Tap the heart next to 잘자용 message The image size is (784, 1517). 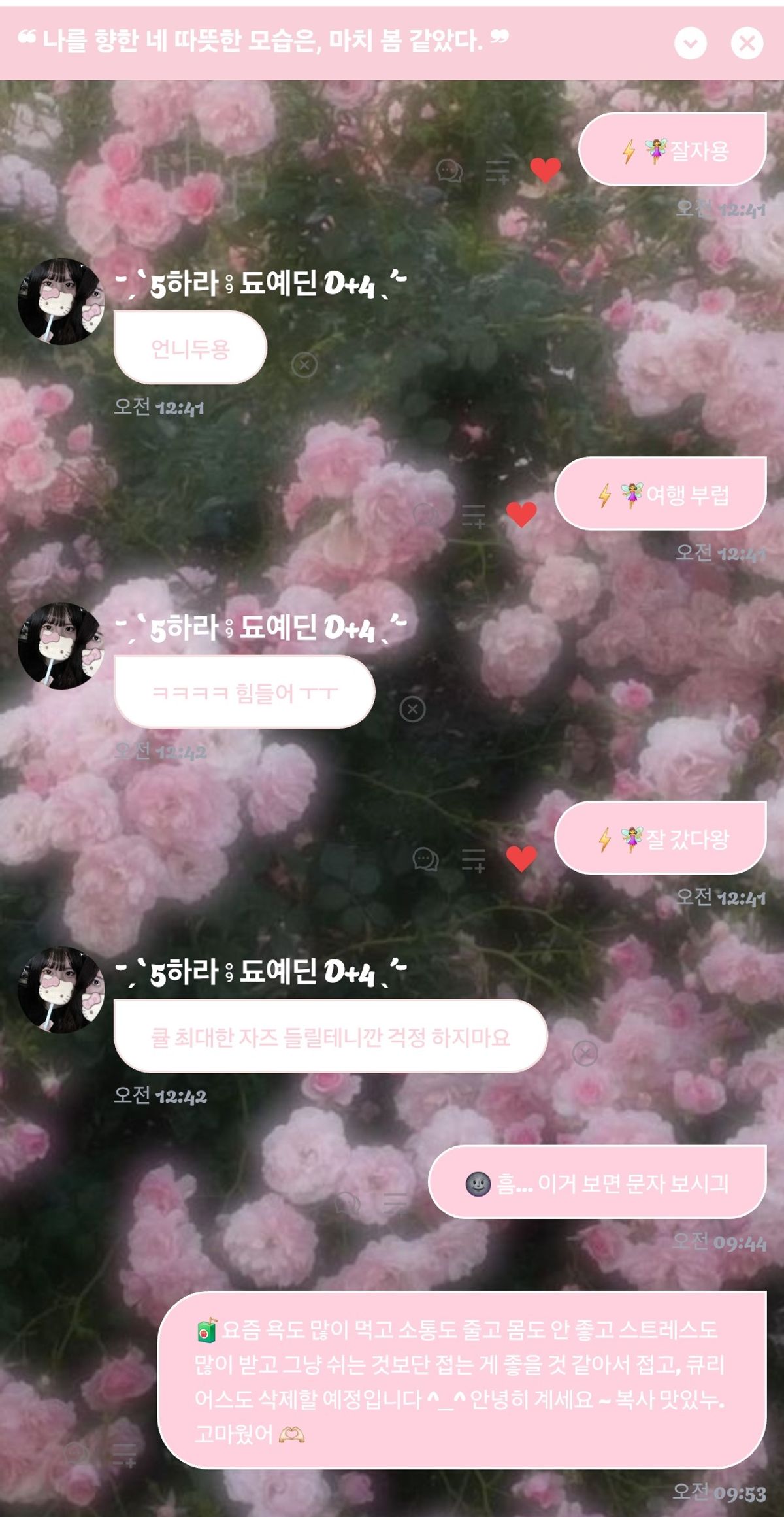pos(545,170)
